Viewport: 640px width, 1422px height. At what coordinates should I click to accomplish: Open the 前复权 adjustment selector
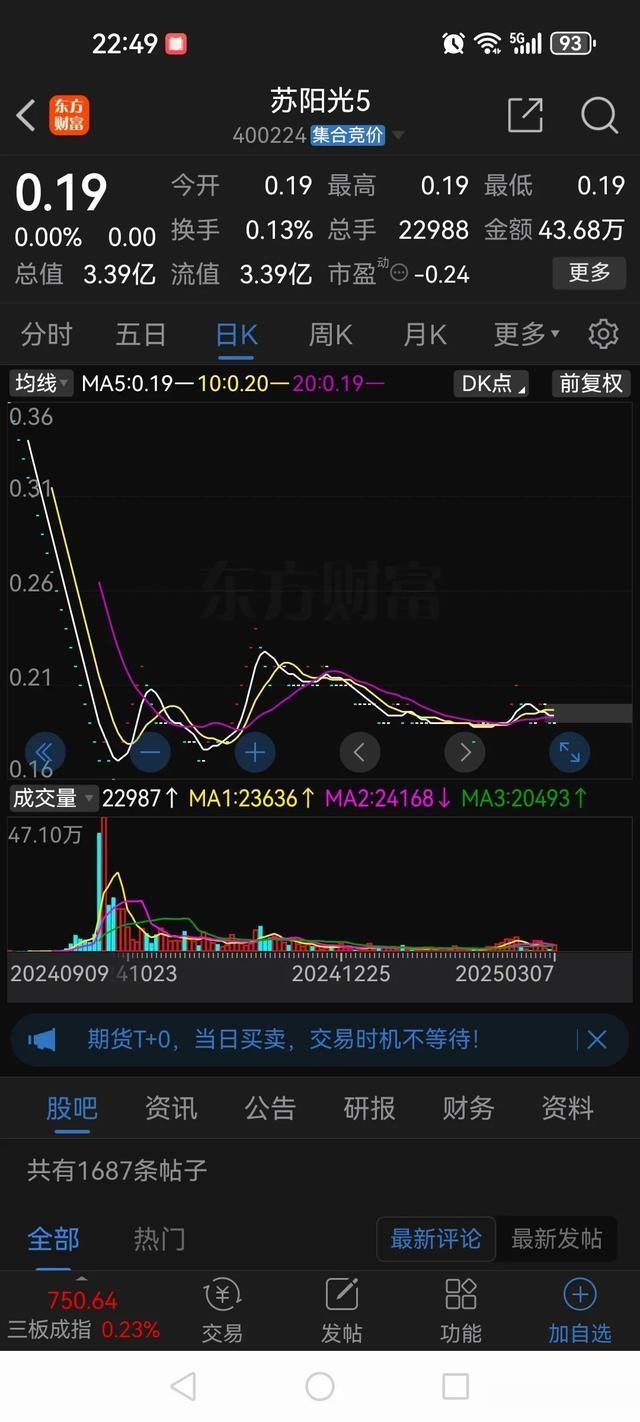pos(591,383)
